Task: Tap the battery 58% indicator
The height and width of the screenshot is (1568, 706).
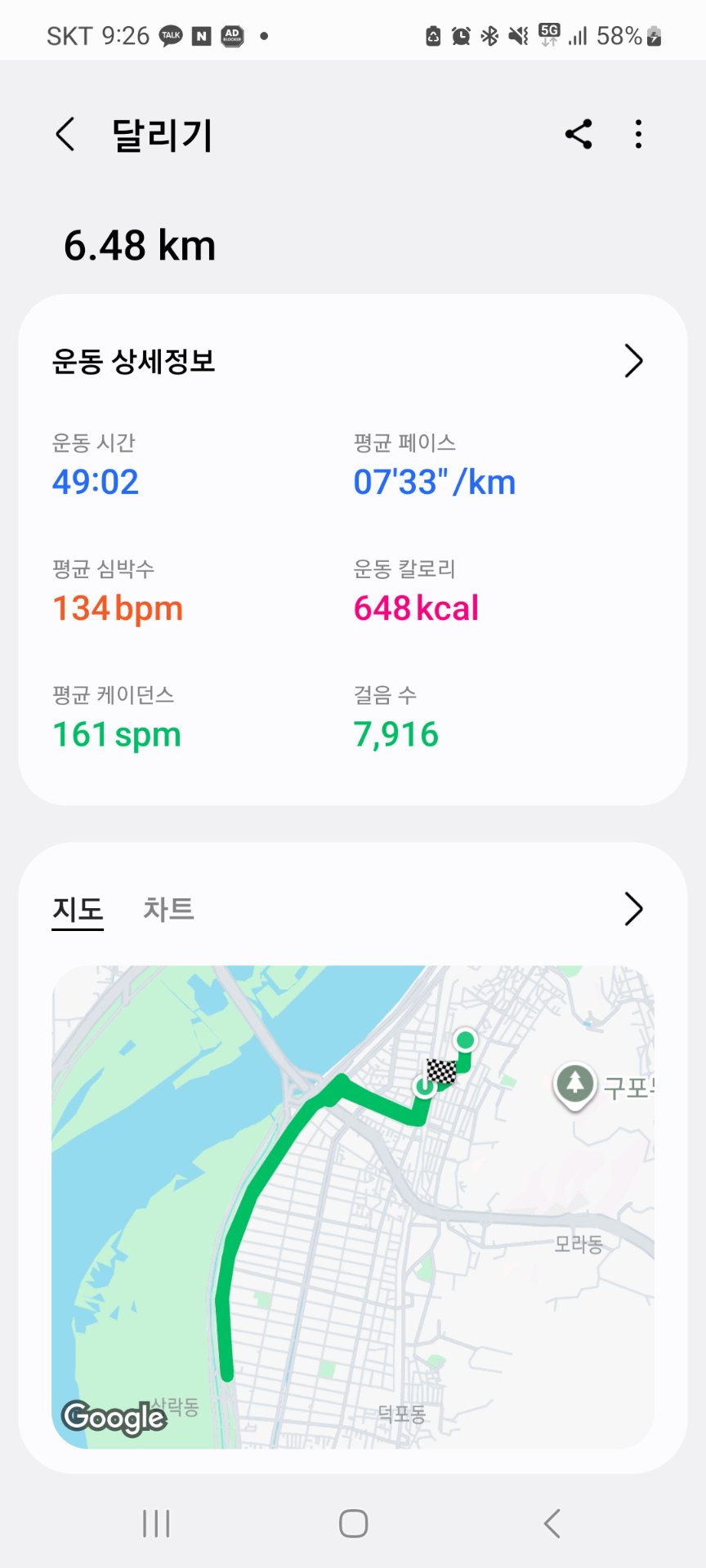Action: (627, 35)
